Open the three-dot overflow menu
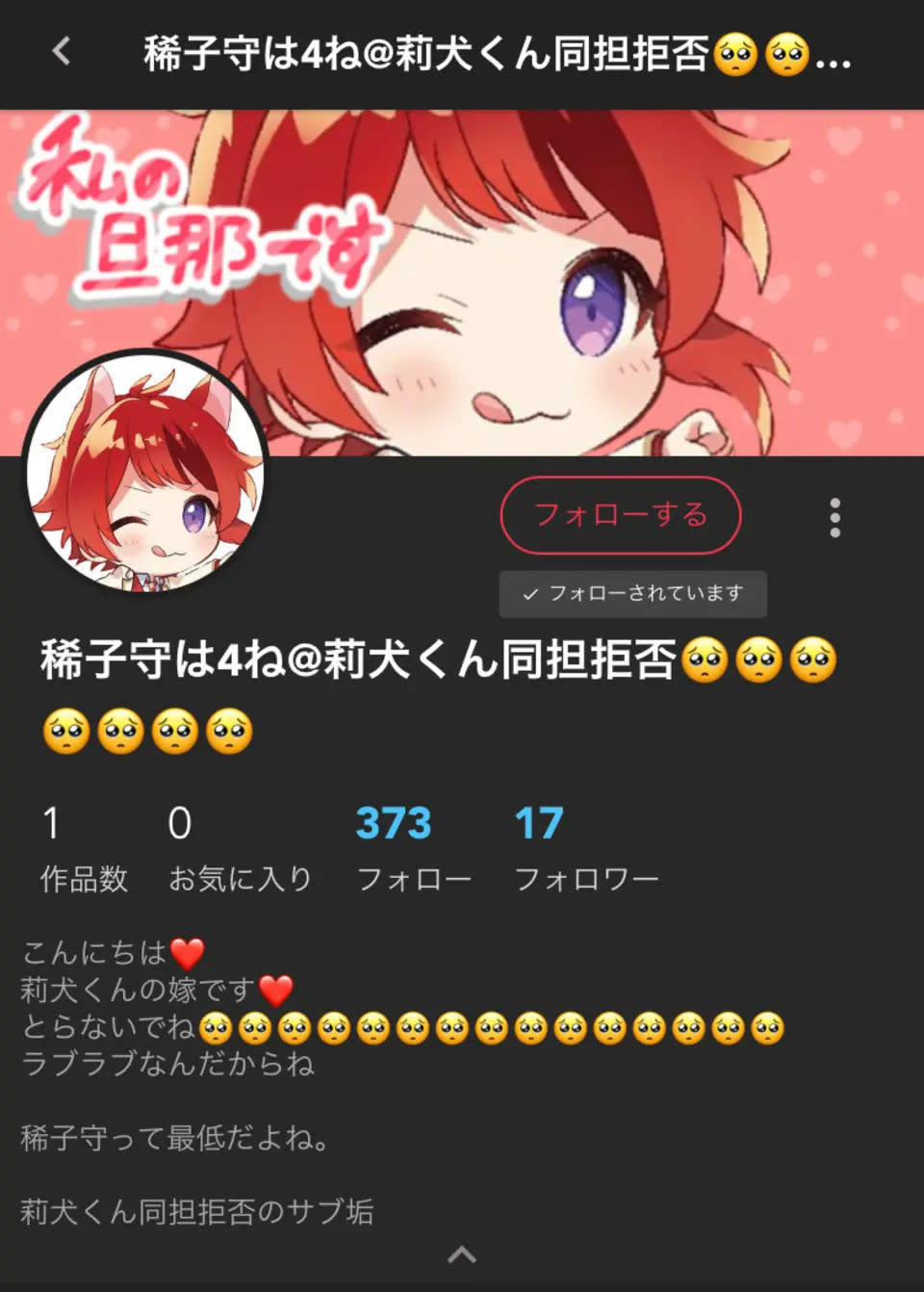The height and width of the screenshot is (1292, 924). 834,518
